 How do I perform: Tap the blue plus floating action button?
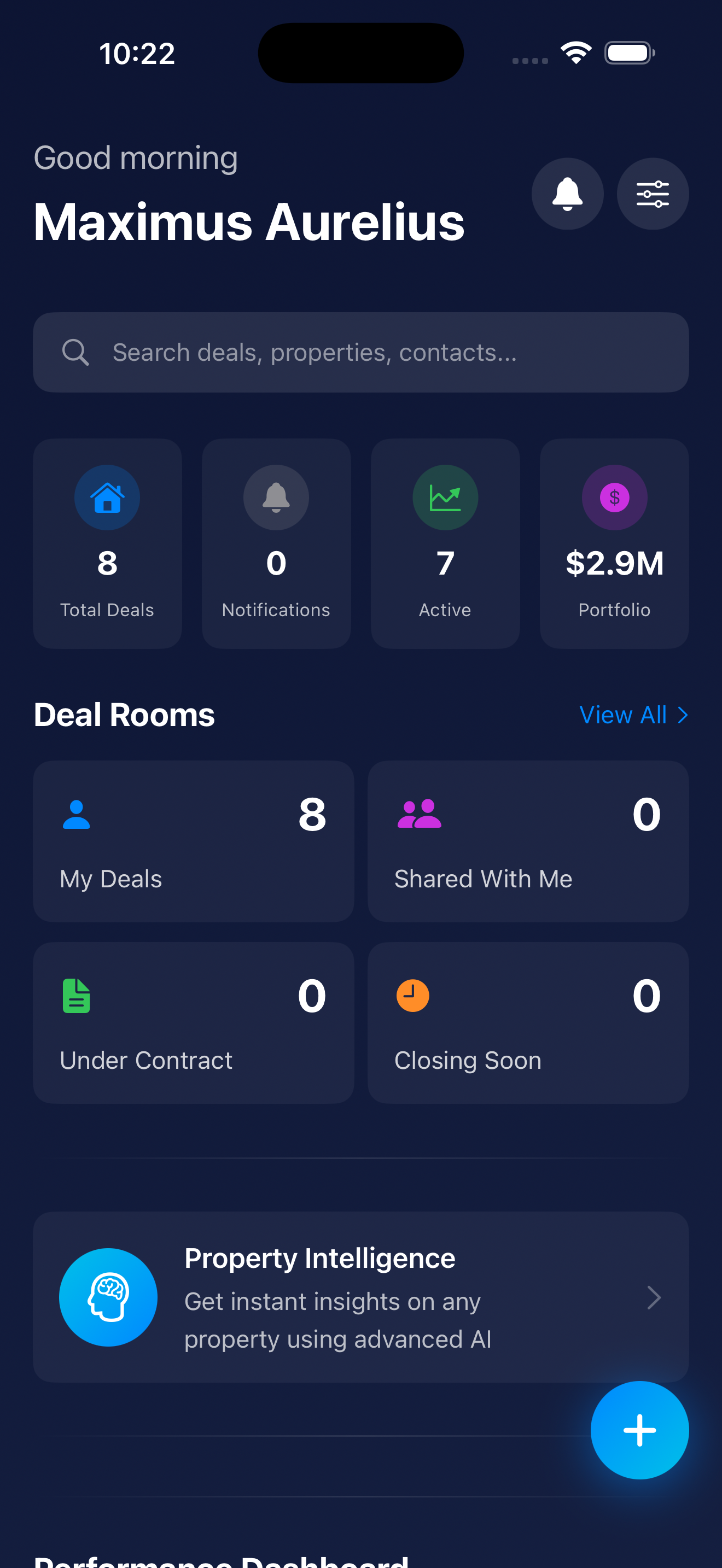[639, 1430]
